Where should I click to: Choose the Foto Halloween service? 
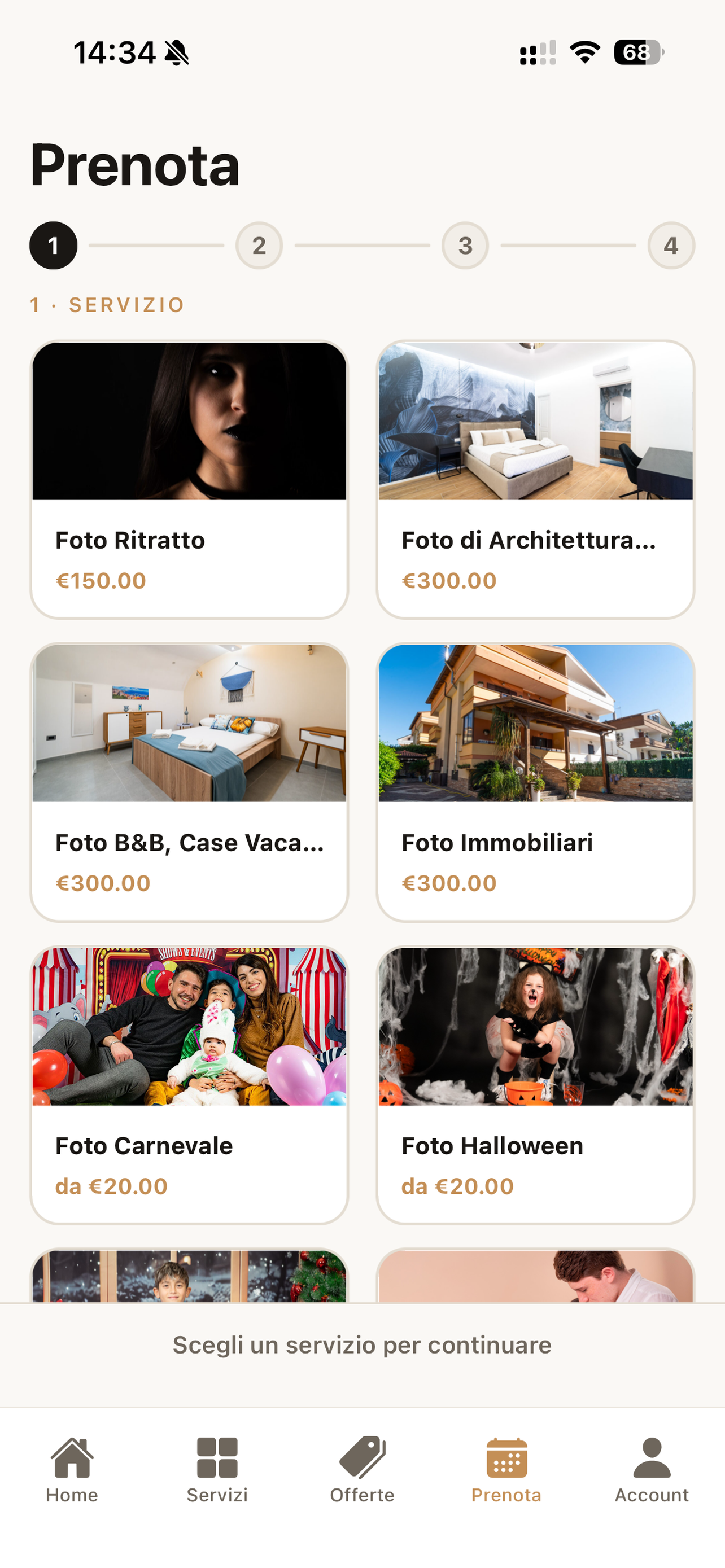coord(535,1085)
